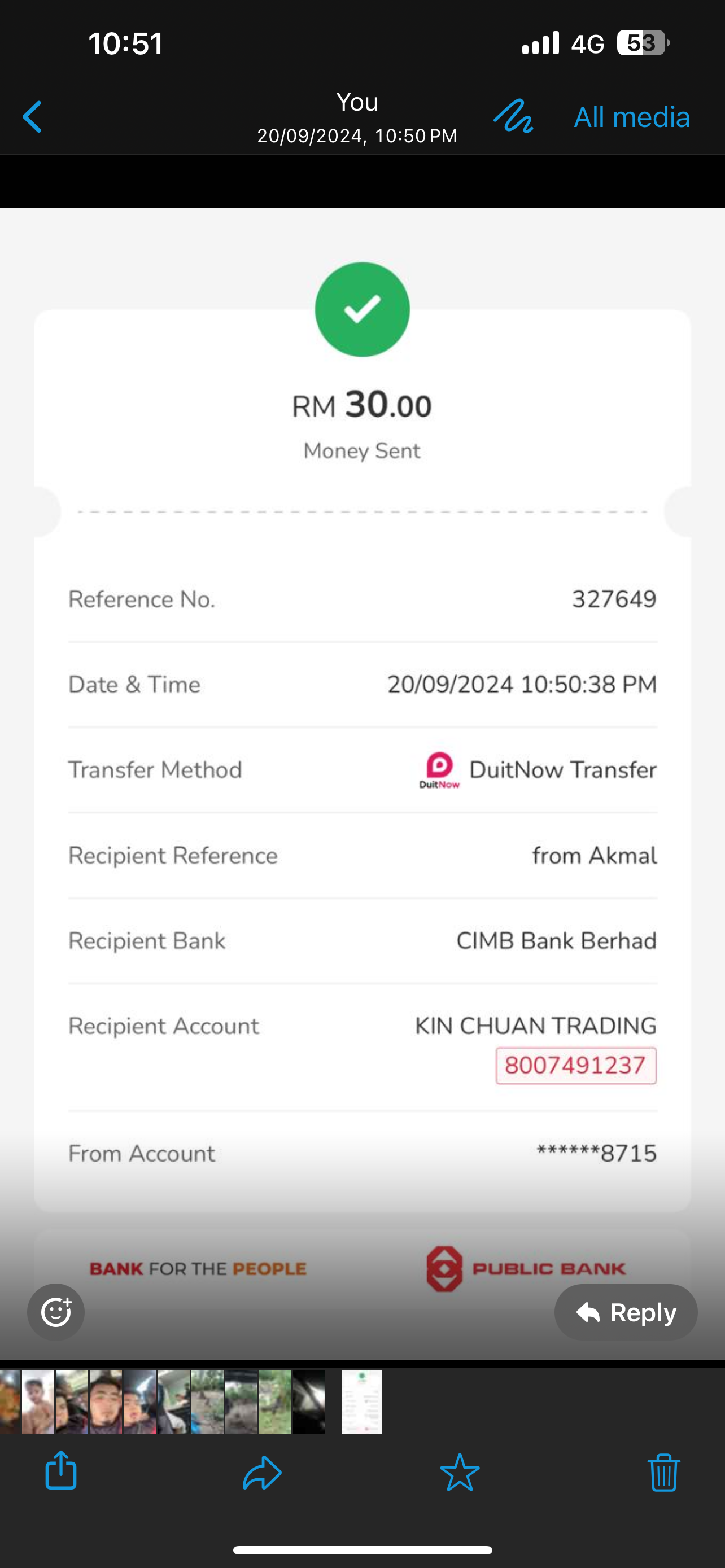The height and width of the screenshot is (1568, 725).
Task: Delete this image with the trash icon
Action: 663,1472
